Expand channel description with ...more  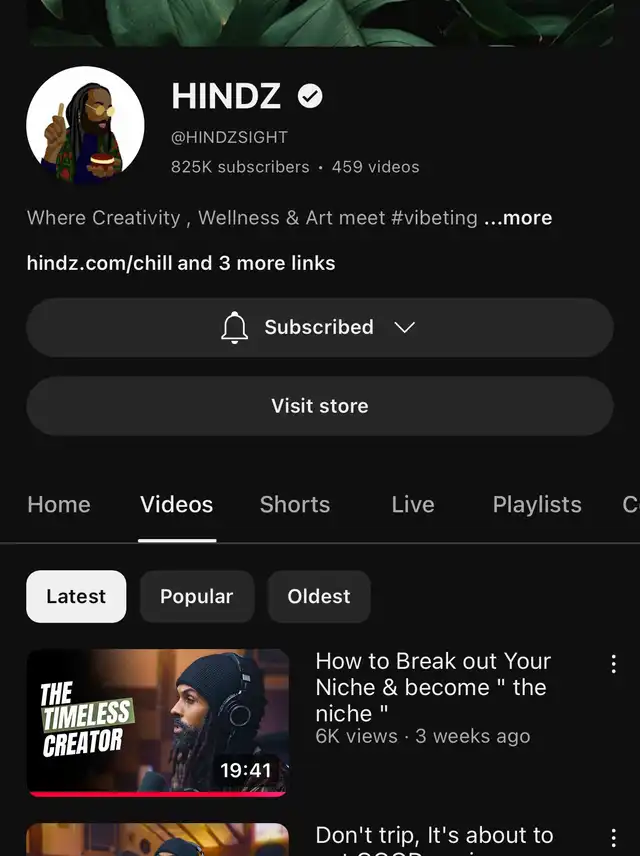click(517, 217)
